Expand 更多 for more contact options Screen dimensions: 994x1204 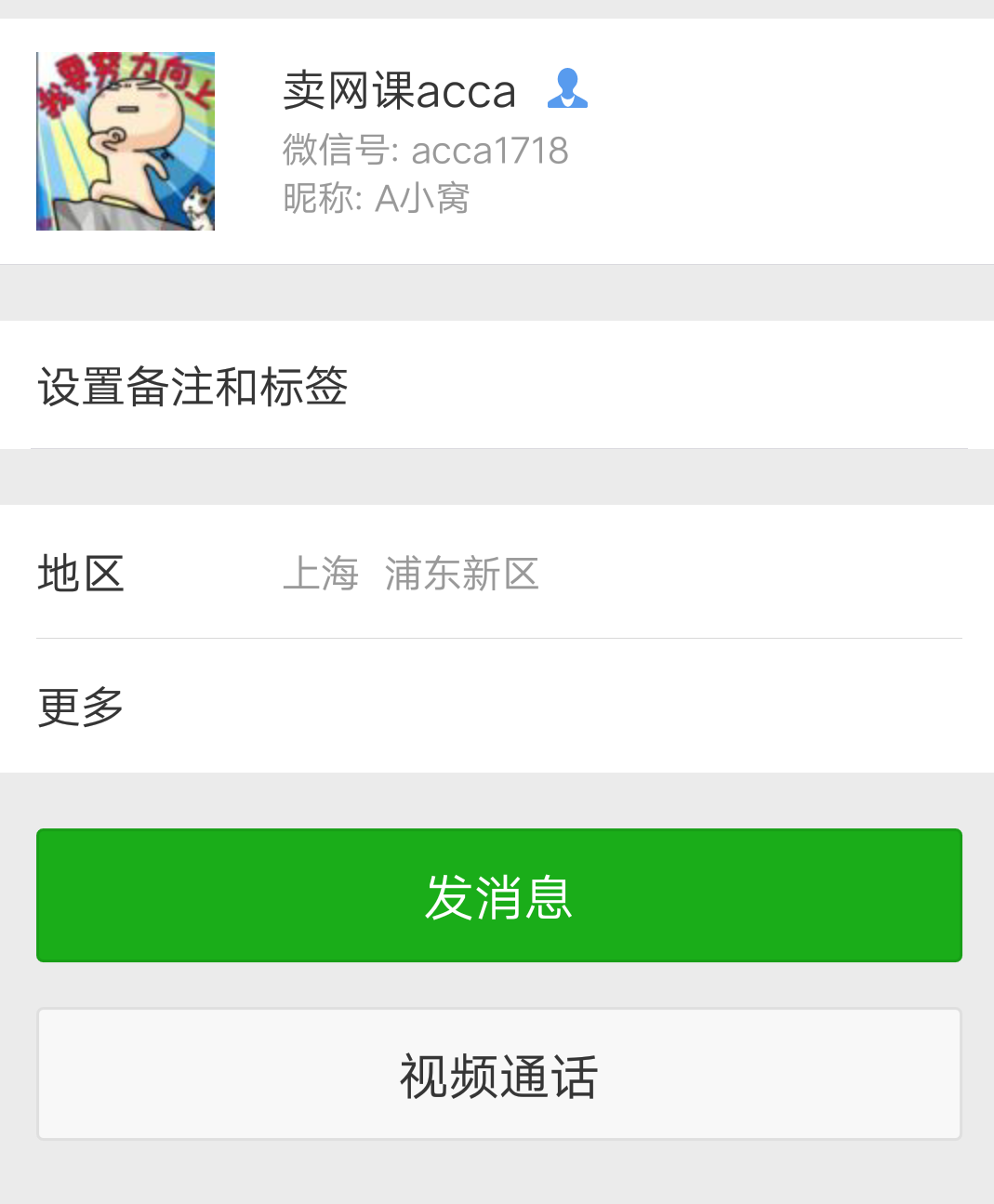point(80,708)
